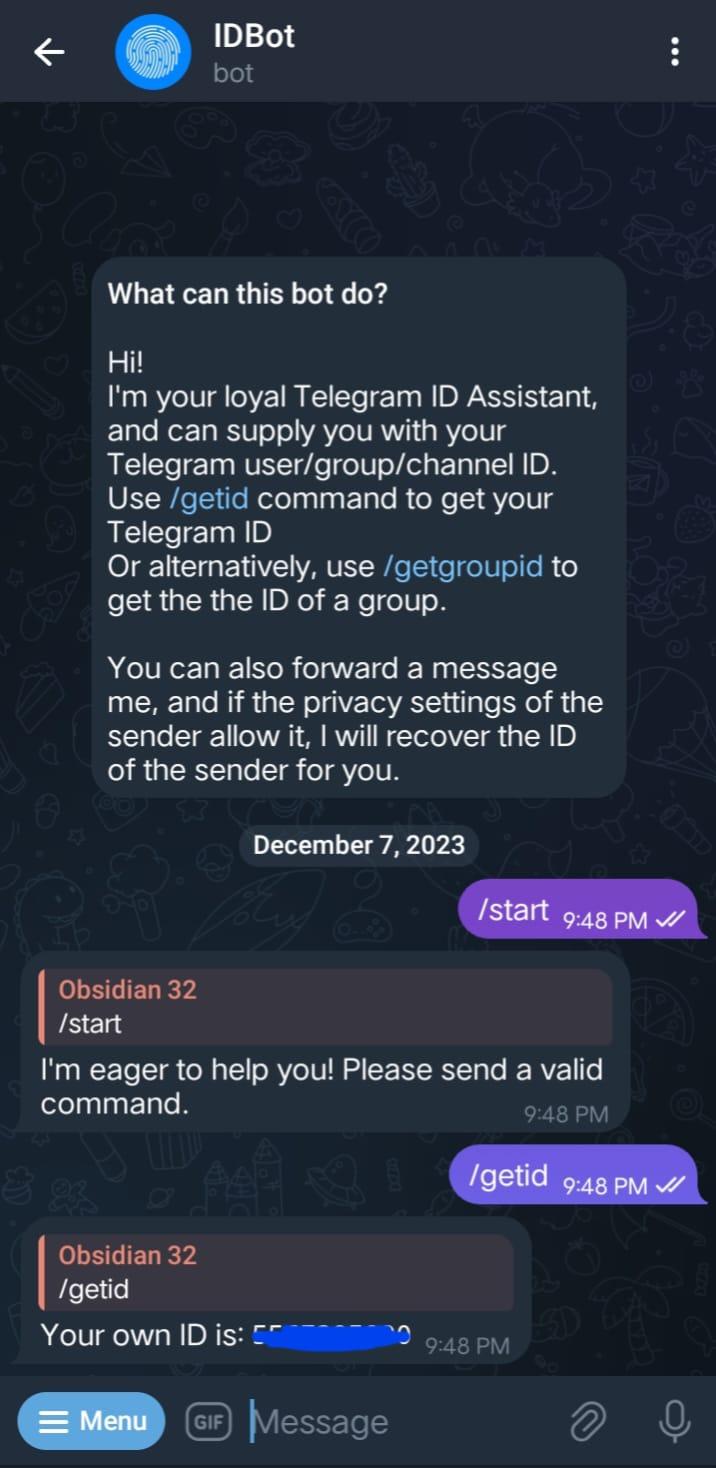
Task: Focus the Message text field
Action: [x=400, y=1422]
